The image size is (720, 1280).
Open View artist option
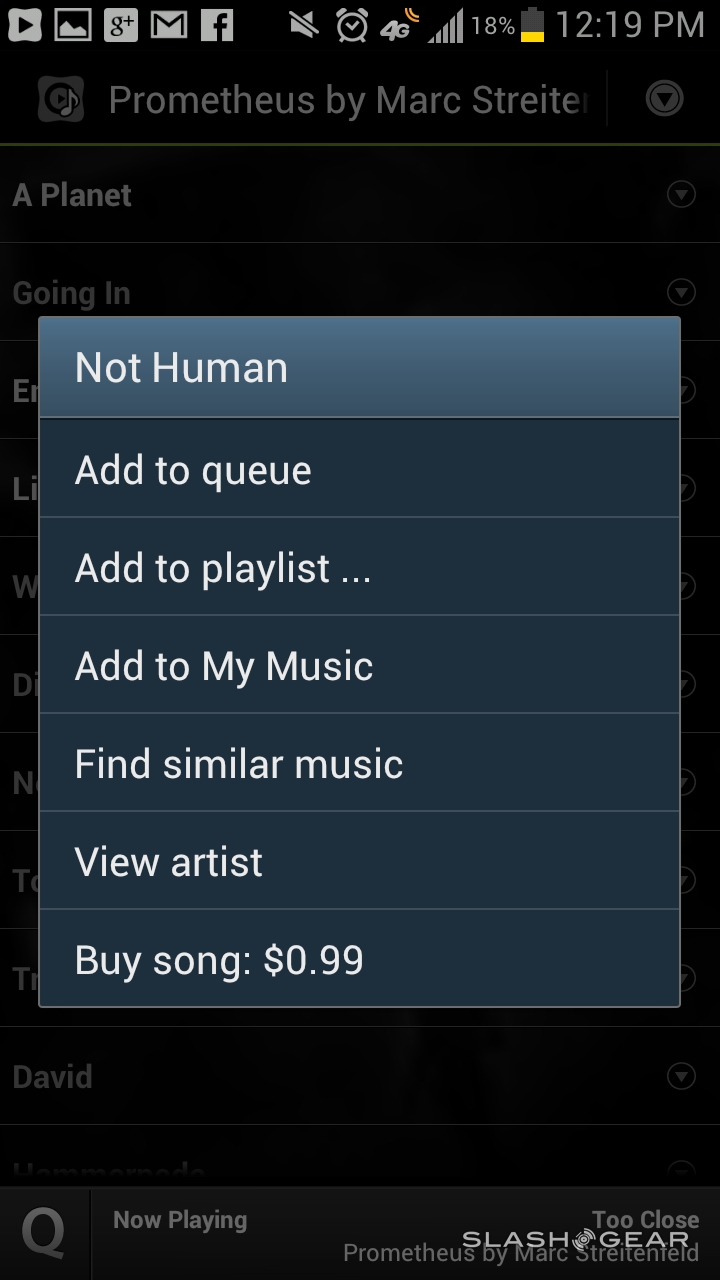coord(358,862)
